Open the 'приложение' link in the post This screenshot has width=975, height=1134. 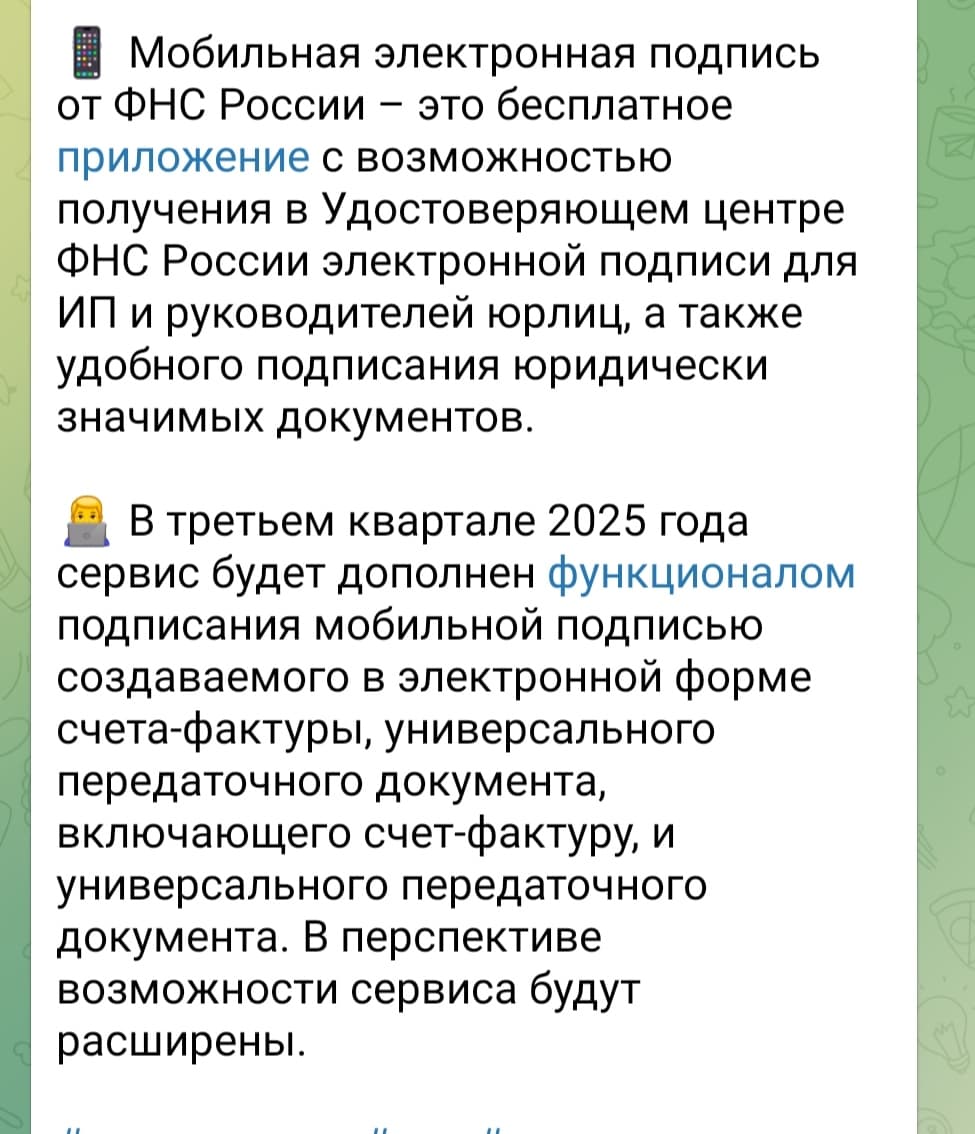coord(182,157)
